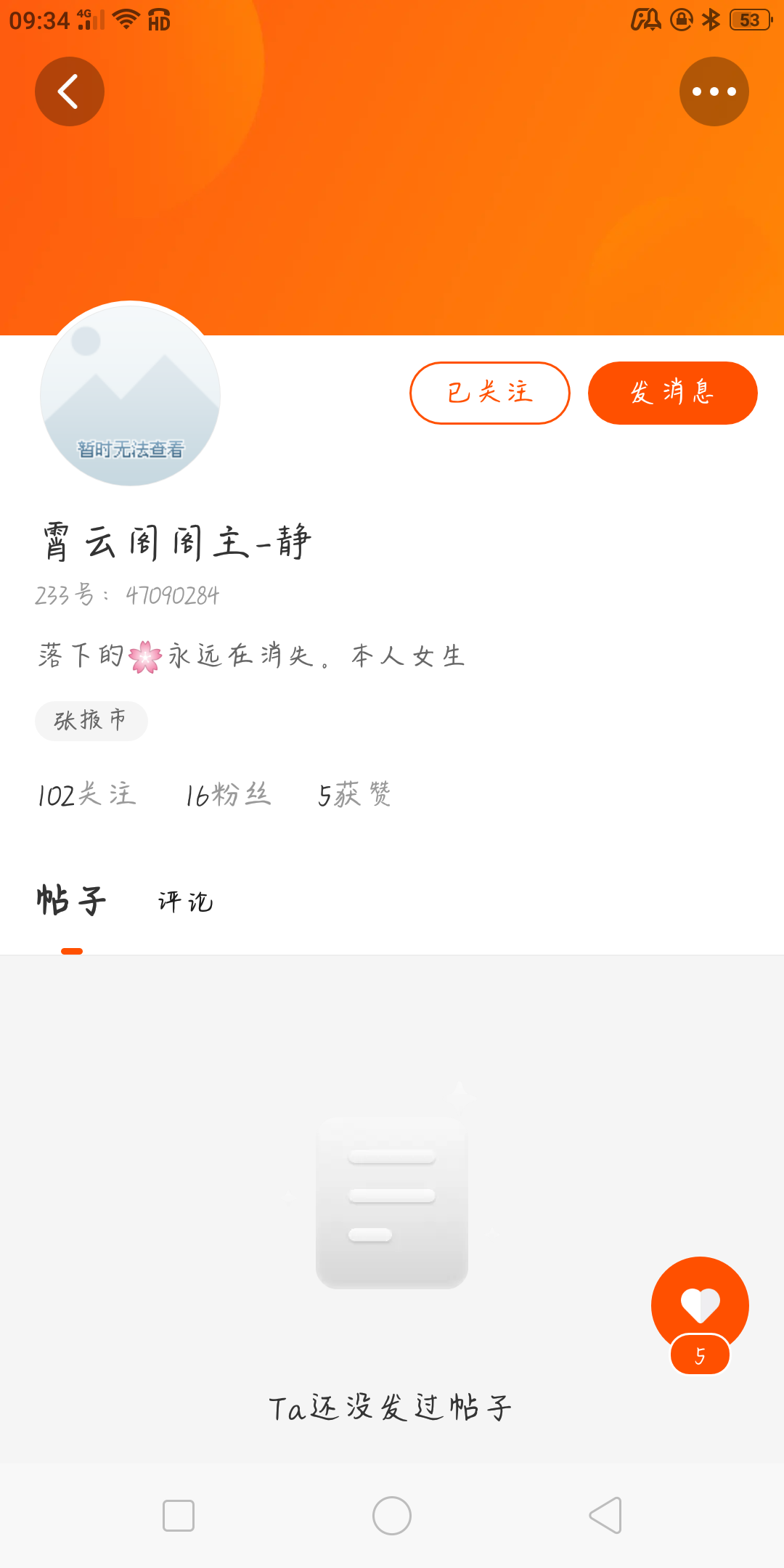This screenshot has height=1568, width=784.
Task: Go to the system home screen
Action: (x=392, y=1516)
